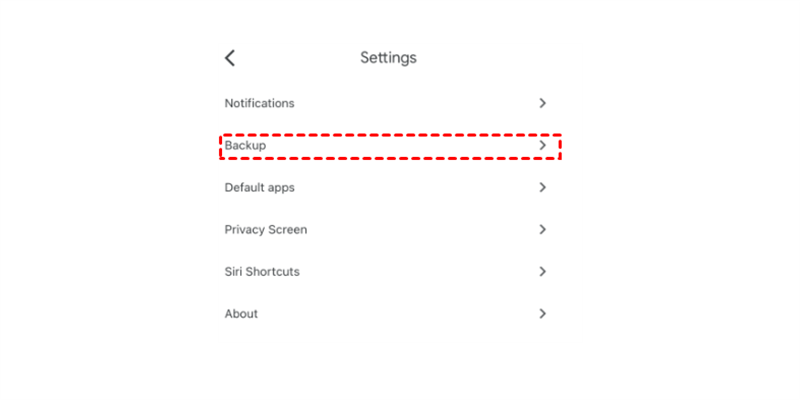The height and width of the screenshot is (400, 800).
Task: Open Siri Shortcuts settings
Action: click(262, 271)
